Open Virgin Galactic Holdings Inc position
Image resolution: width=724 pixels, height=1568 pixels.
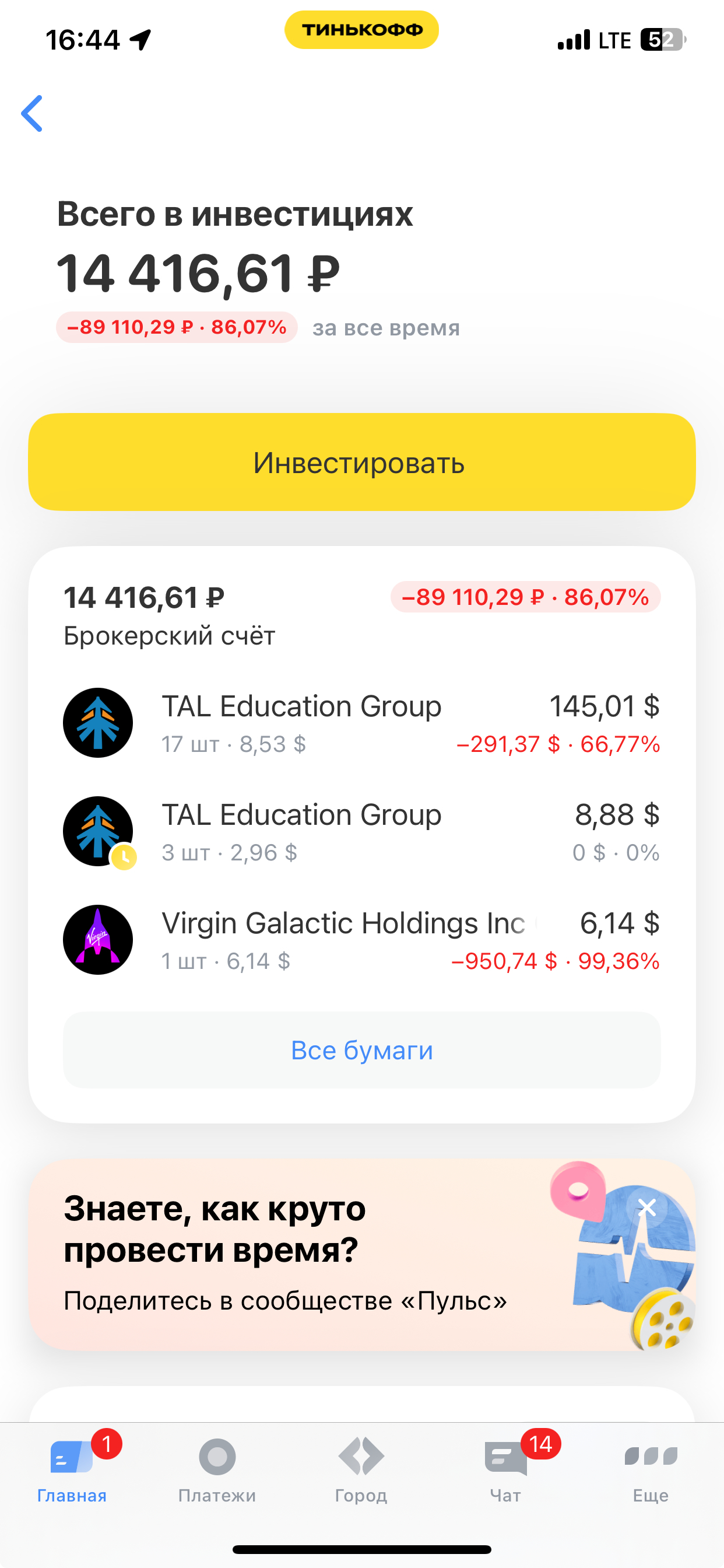[x=361, y=940]
